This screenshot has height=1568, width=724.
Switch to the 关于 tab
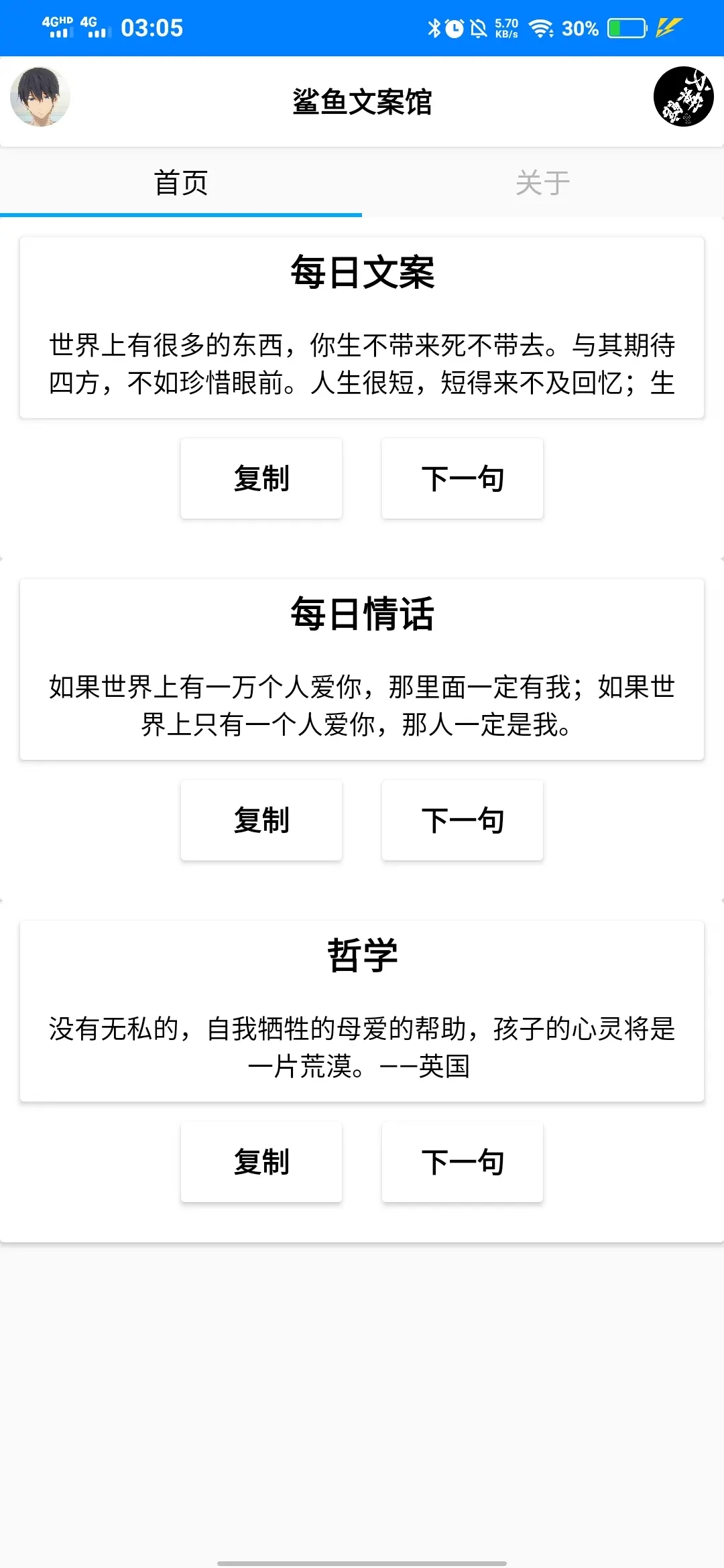[x=542, y=183]
